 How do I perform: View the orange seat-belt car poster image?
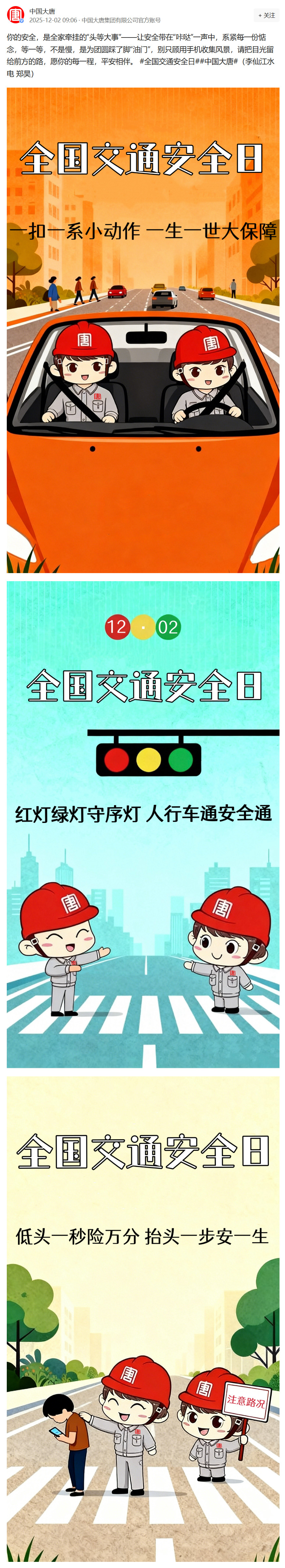143,330
